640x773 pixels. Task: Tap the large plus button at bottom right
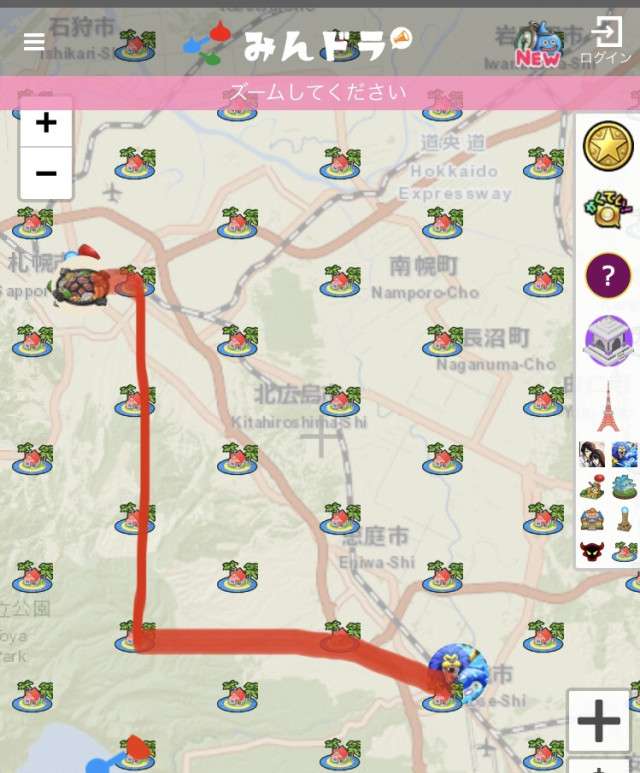pos(599,721)
